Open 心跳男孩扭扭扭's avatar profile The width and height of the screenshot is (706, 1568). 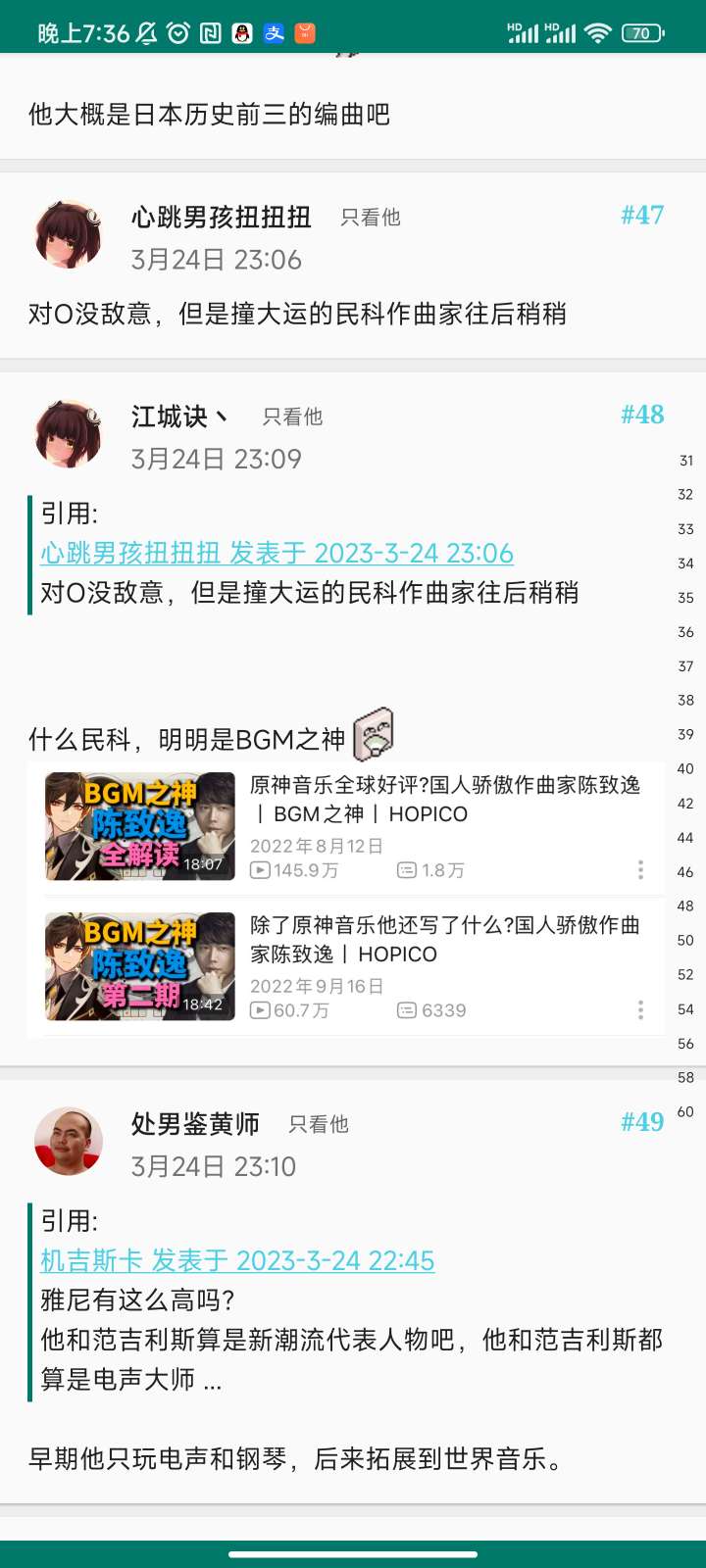(69, 235)
